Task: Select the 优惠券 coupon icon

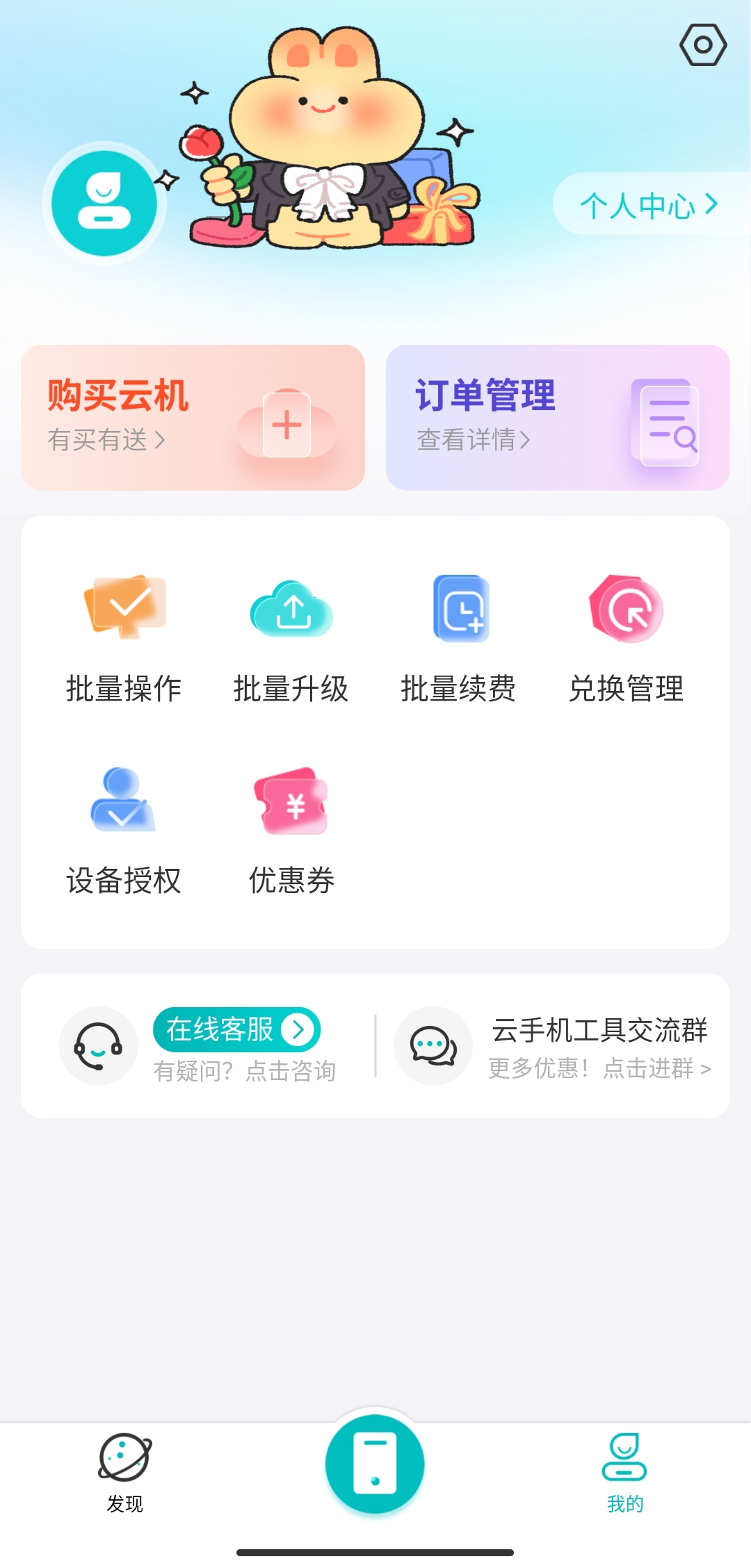Action: (290, 801)
